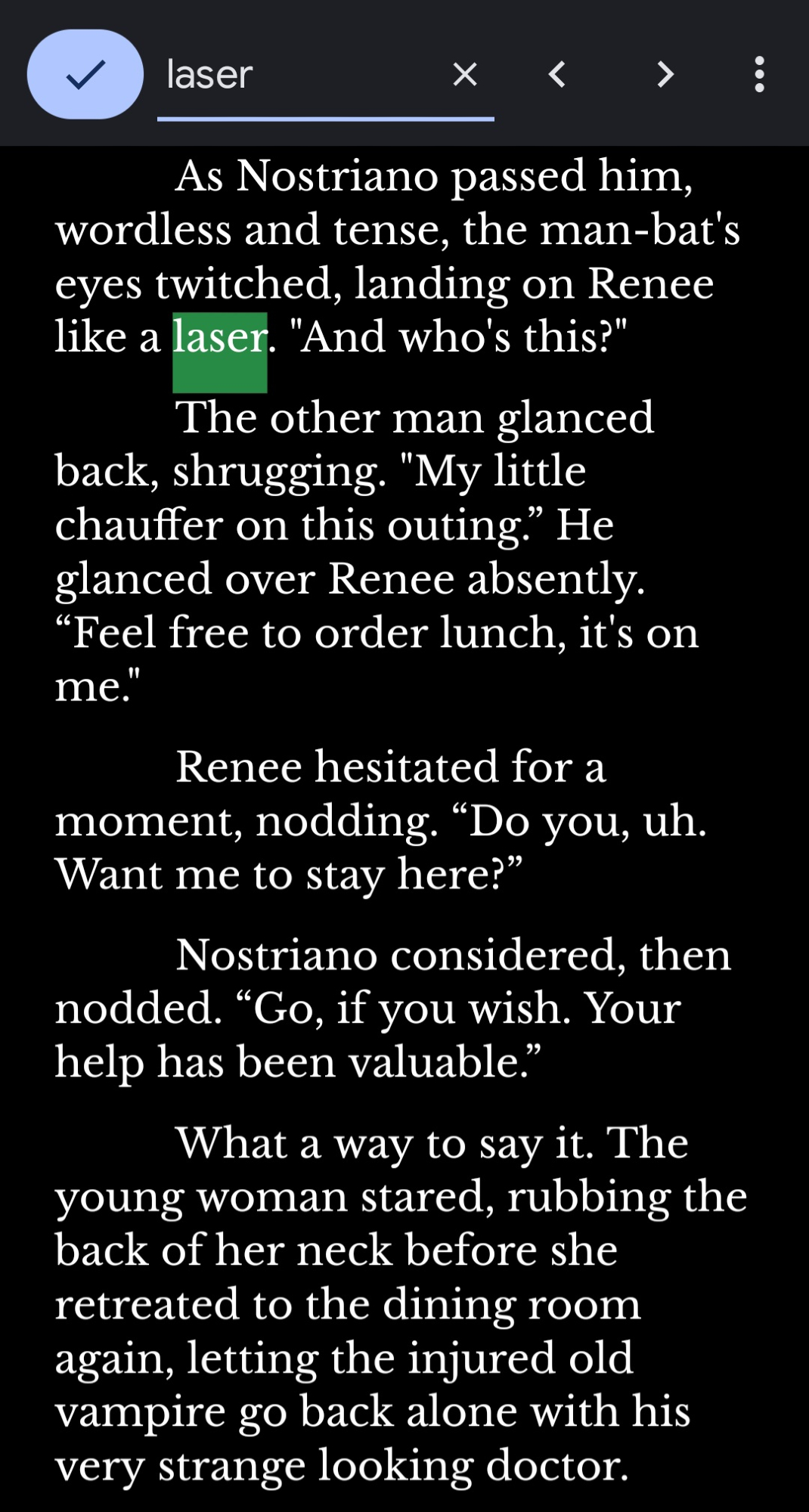Go to the previous search match
Image resolution: width=809 pixels, height=1512 pixels.
(557, 74)
